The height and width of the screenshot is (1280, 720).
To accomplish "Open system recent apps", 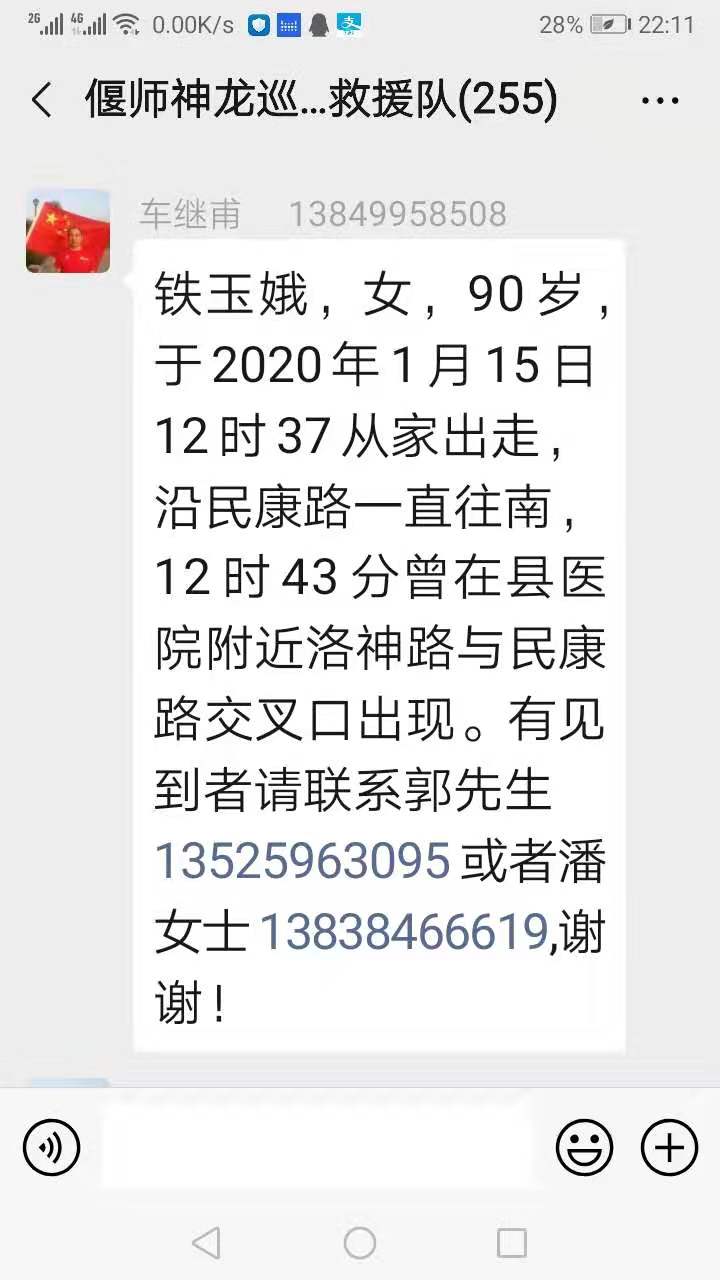I will coord(512,1243).
